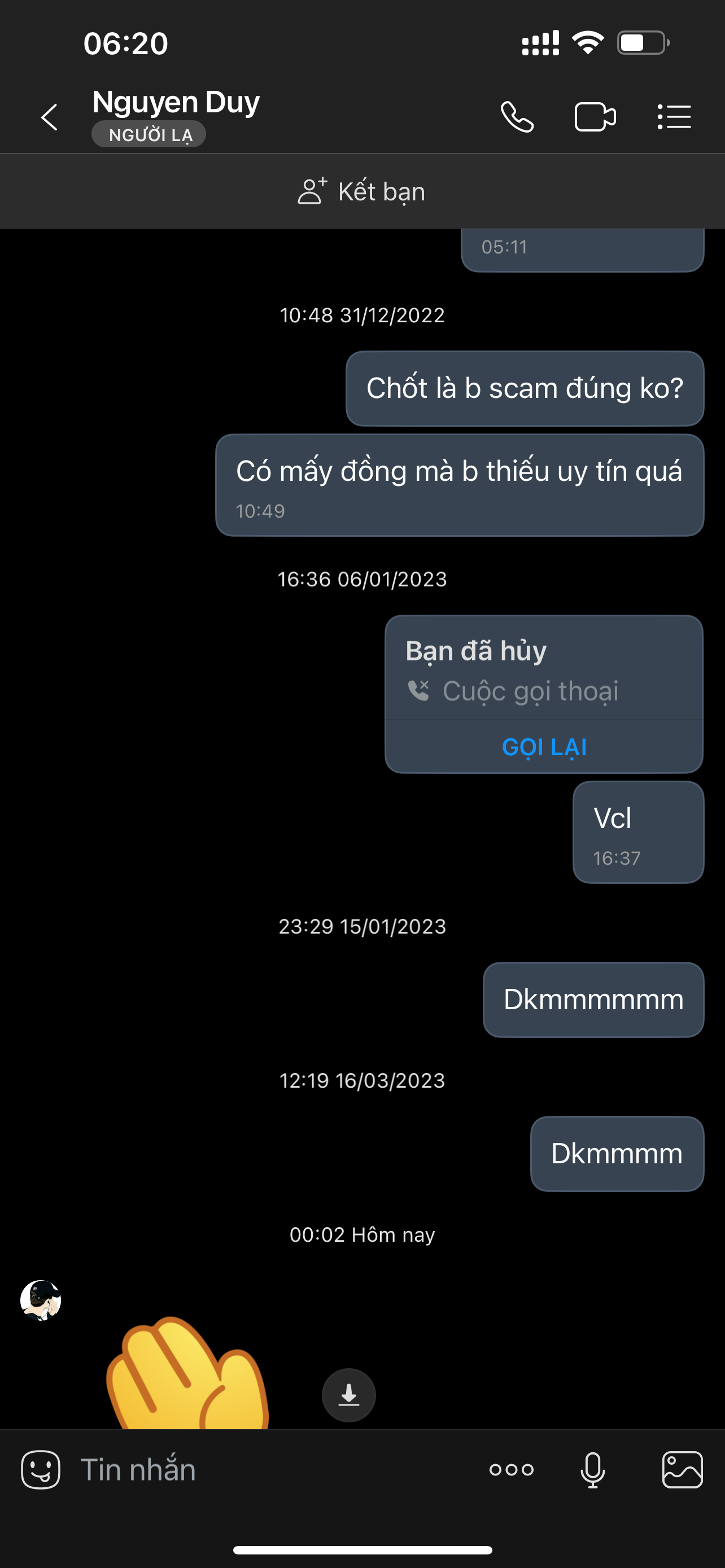The width and height of the screenshot is (725, 1568).
Task: Jump to latest messages with down arrow
Action: [349, 1395]
